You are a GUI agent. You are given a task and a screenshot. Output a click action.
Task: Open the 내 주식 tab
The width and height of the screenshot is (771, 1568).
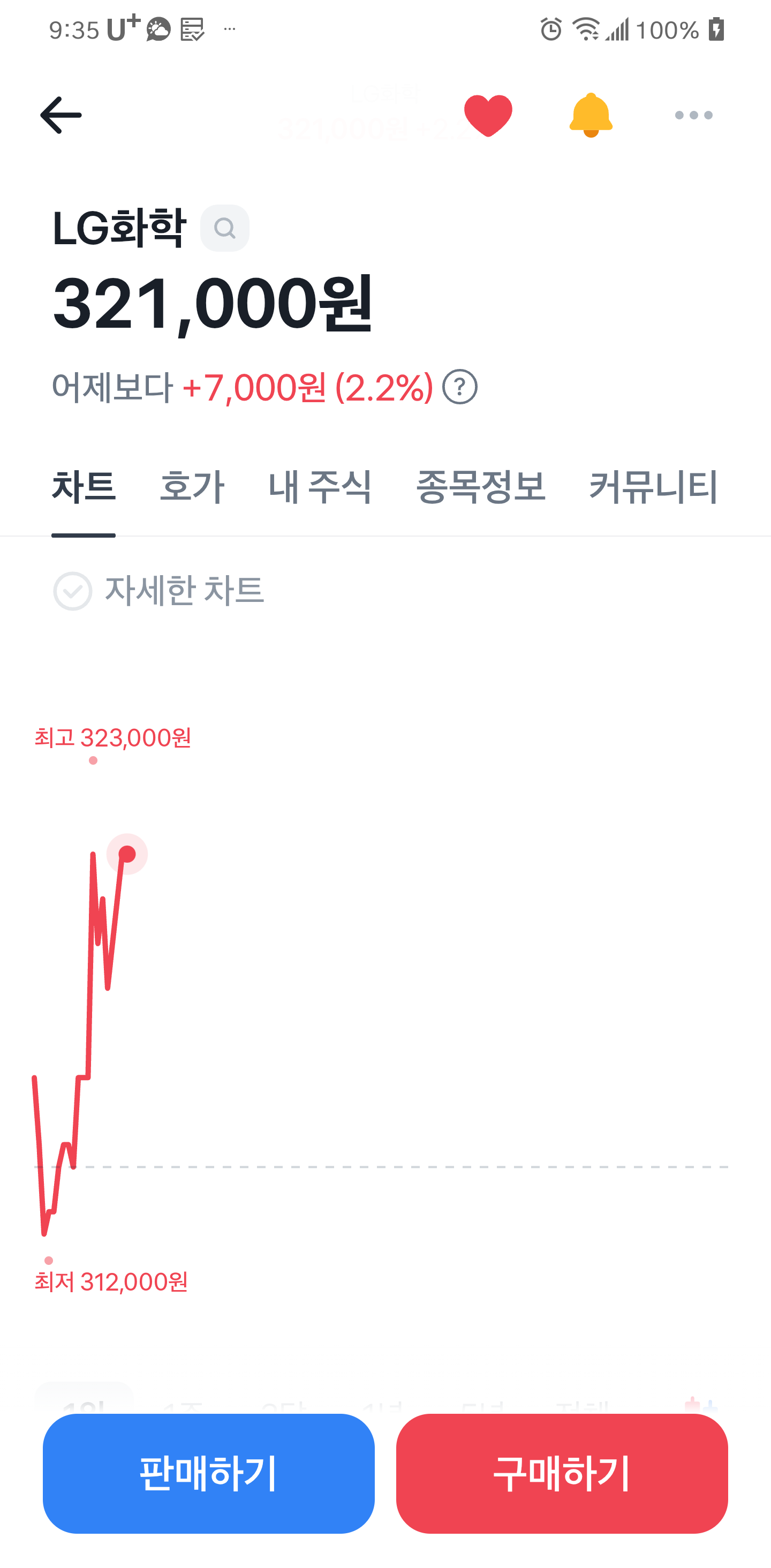pos(320,487)
